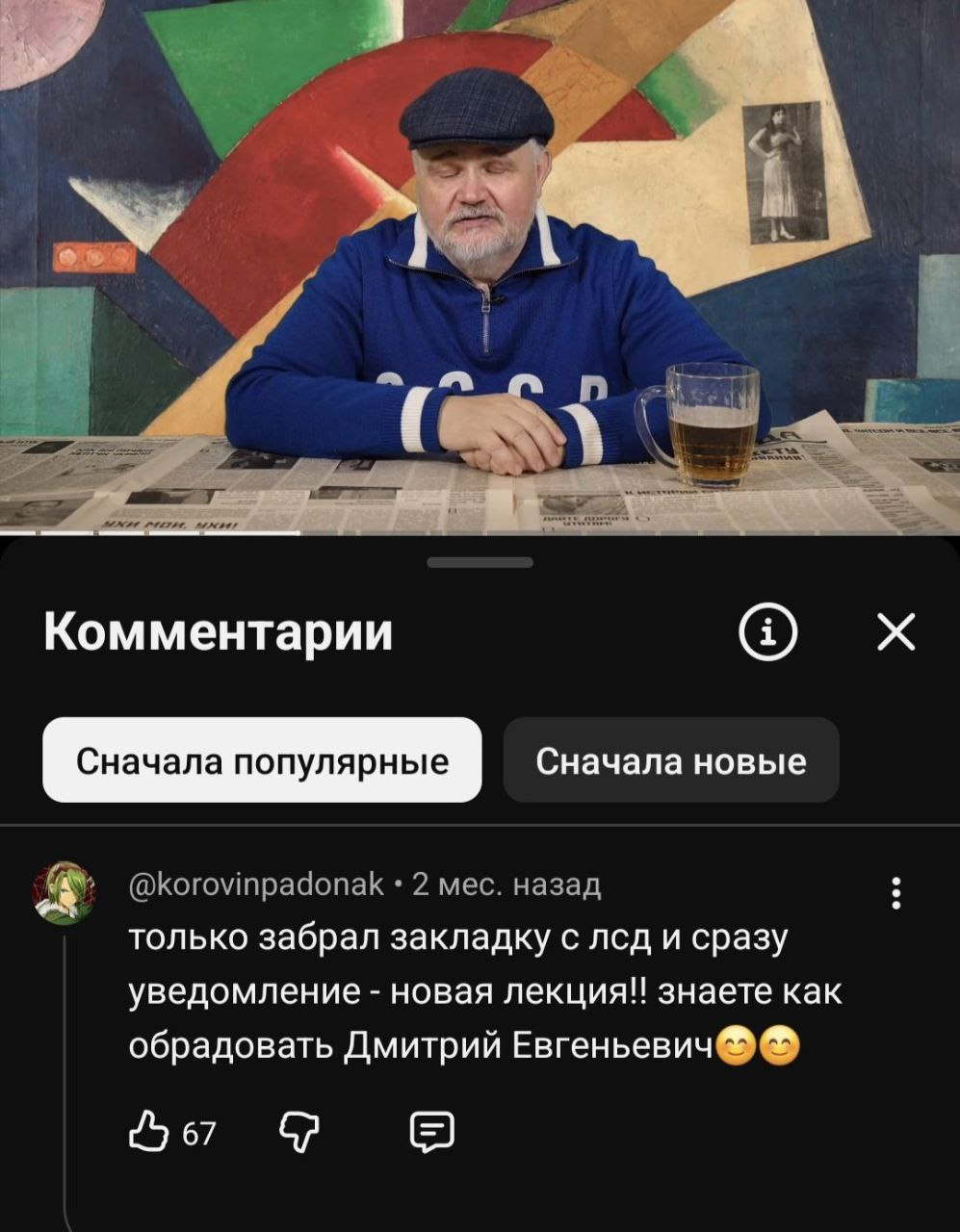Close the Комментарии panel
Screen dimensions: 960x1232
896,633
